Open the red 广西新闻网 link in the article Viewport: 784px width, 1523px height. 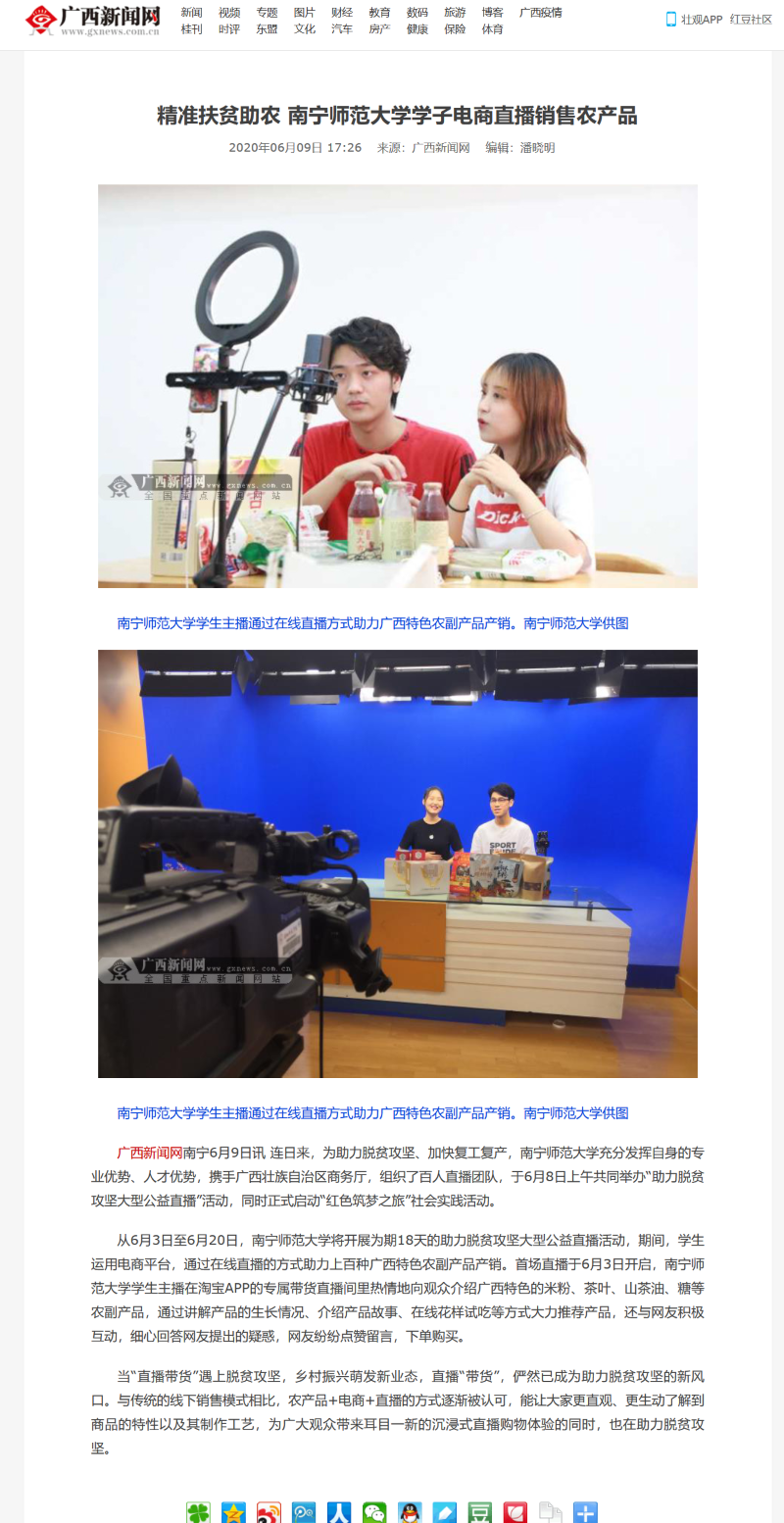(x=150, y=1152)
